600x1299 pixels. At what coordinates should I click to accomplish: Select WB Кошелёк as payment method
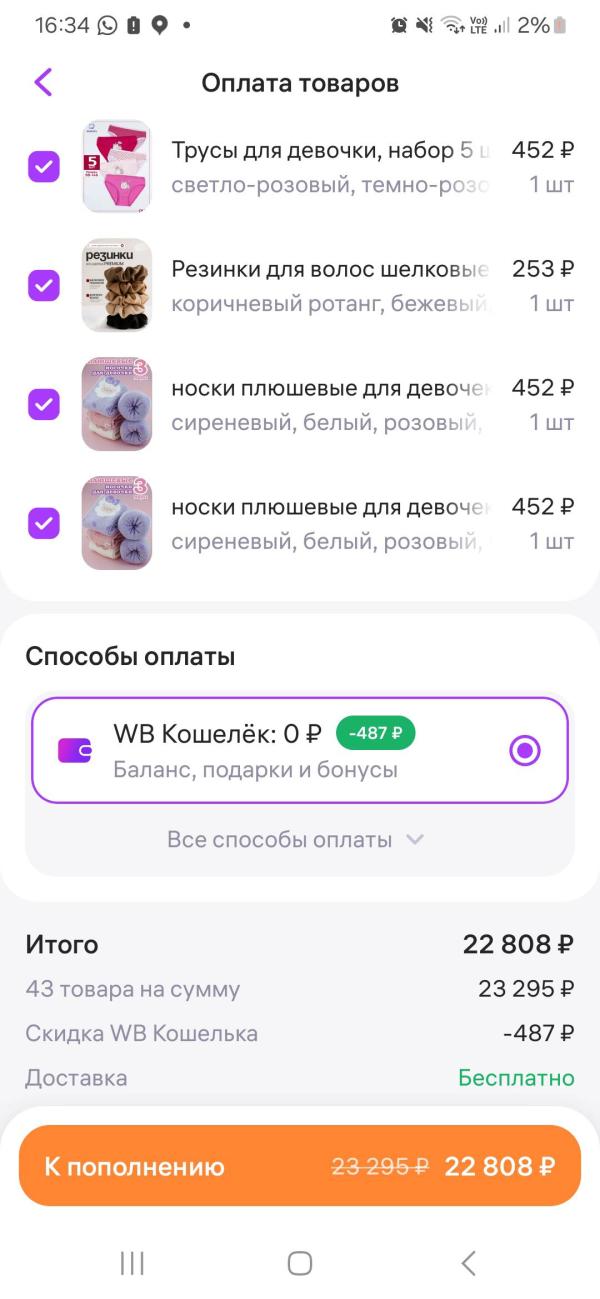pyautogui.click(x=524, y=750)
